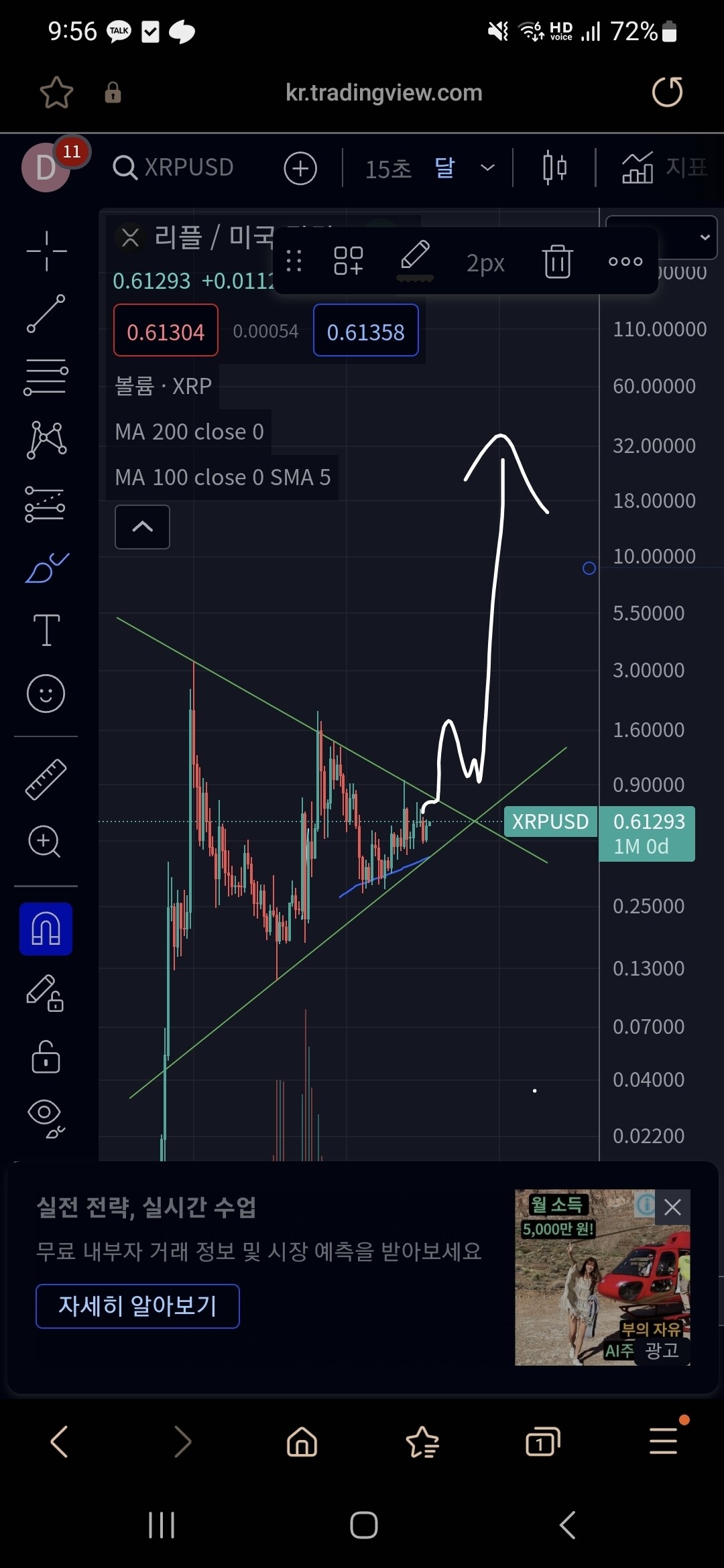Open the XRPUSD symbol search
Image resolution: width=724 pixels, height=1568 pixels.
pyautogui.click(x=174, y=168)
